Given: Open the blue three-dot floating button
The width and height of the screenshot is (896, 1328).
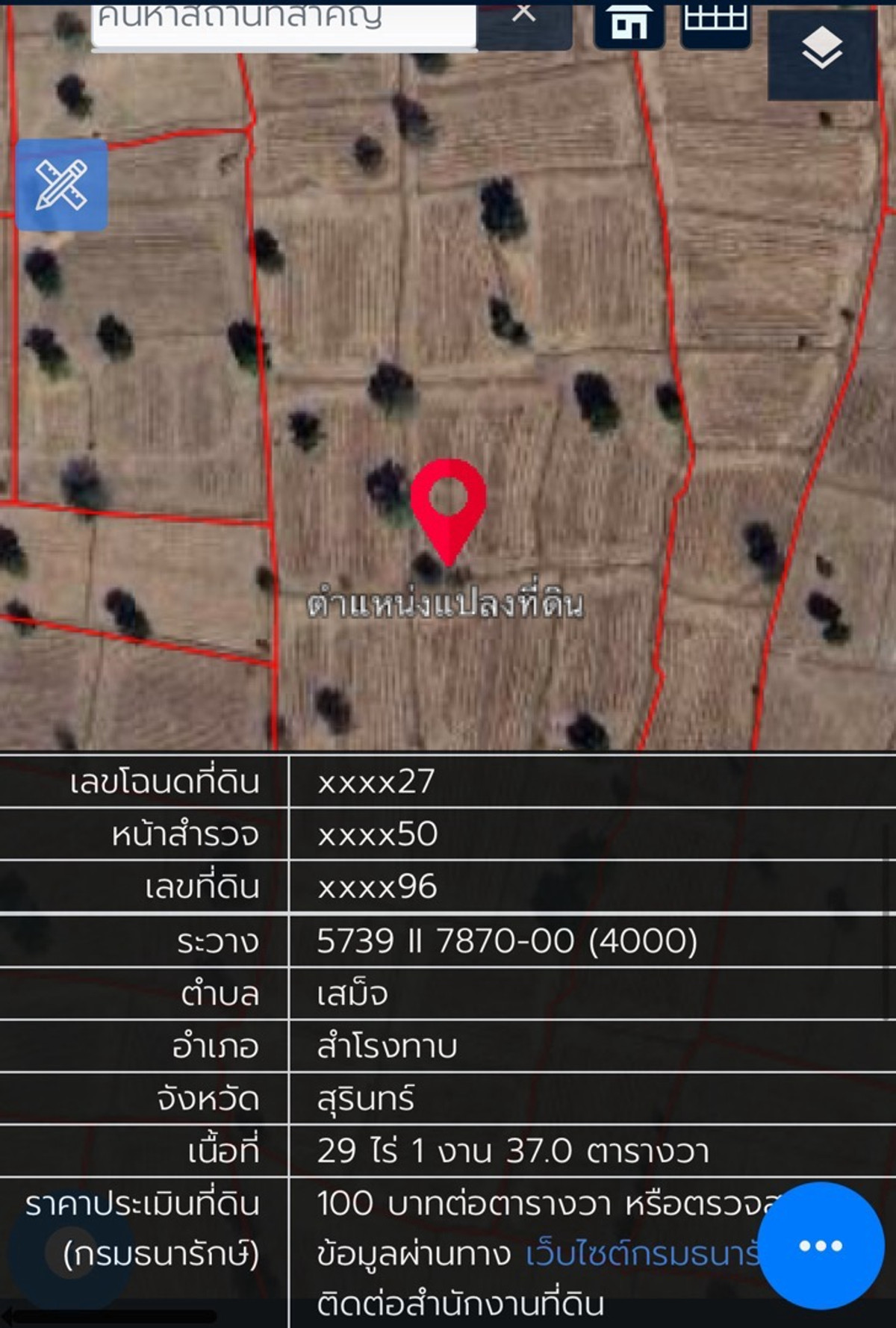Looking at the screenshot, I should click(821, 1245).
